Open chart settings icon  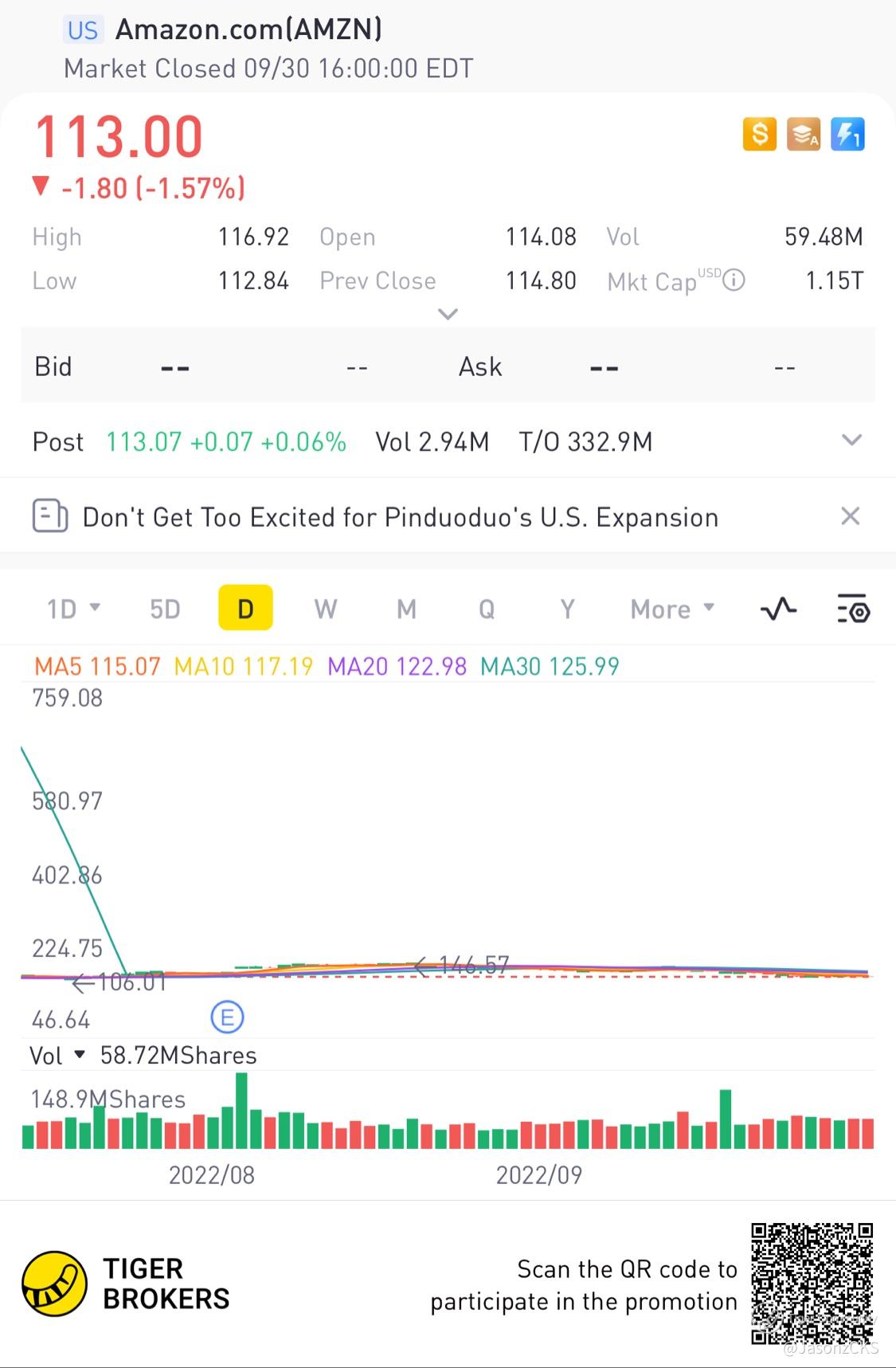(x=853, y=610)
